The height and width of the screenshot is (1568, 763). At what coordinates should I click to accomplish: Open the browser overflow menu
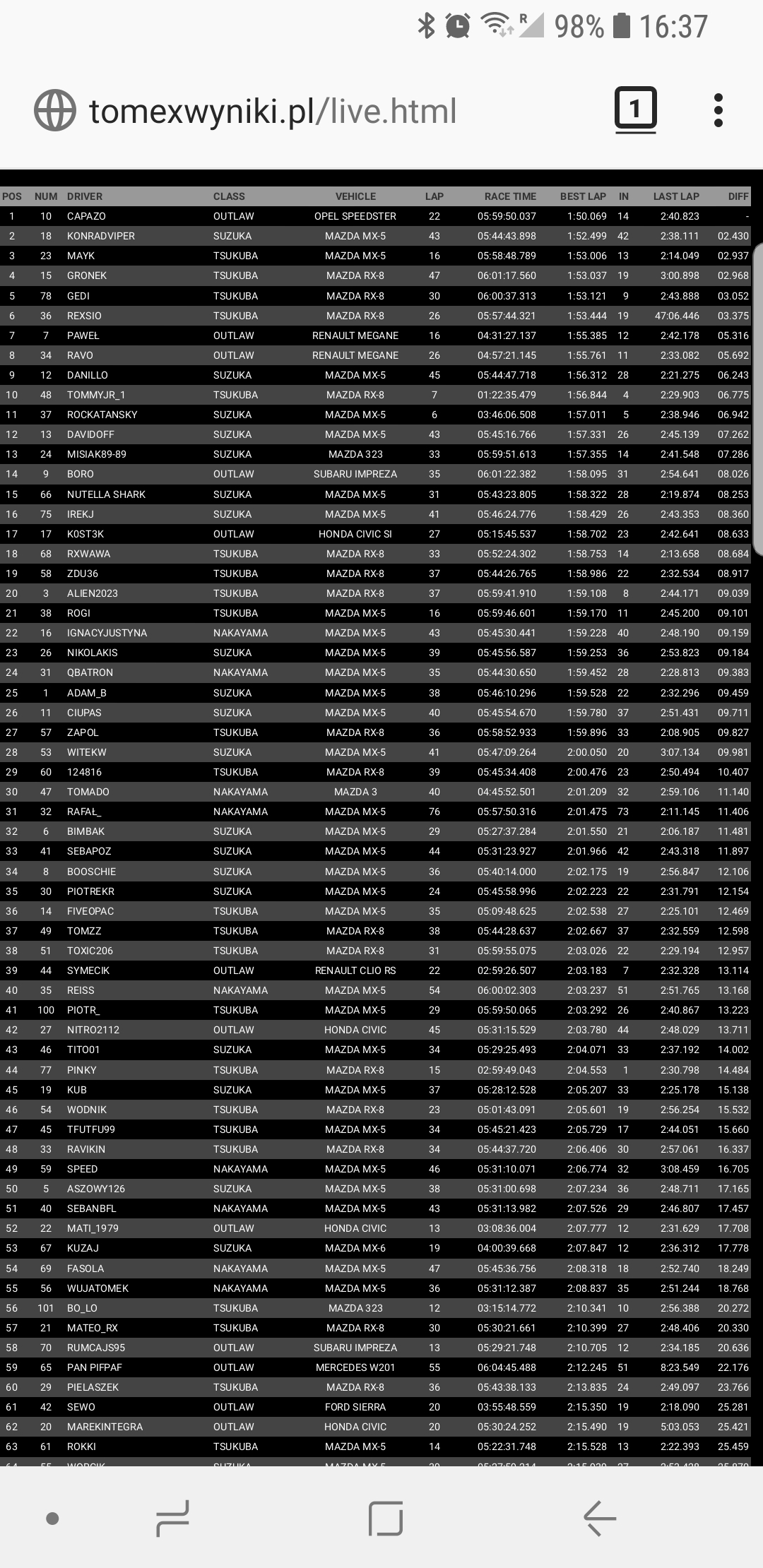click(718, 111)
